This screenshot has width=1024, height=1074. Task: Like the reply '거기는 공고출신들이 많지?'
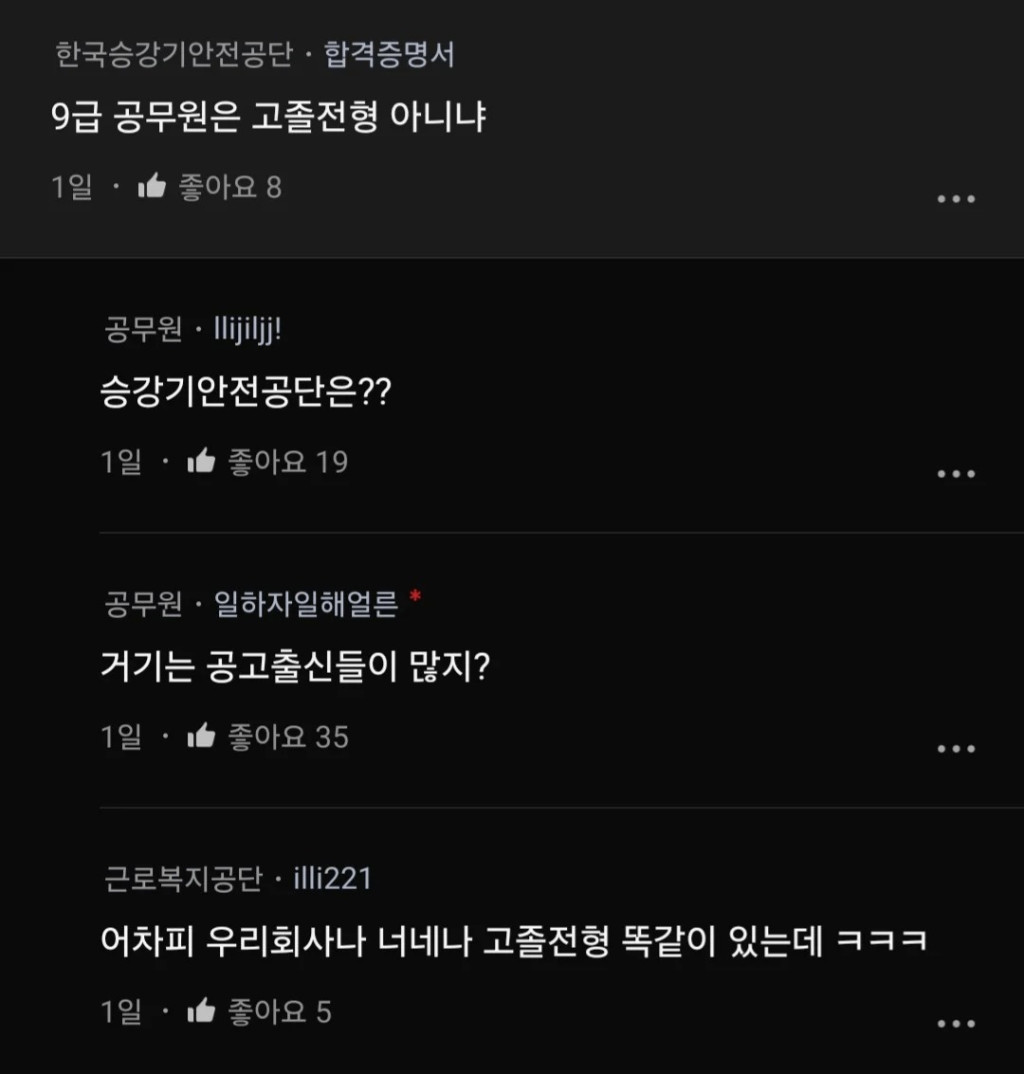(x=202, y=737)
